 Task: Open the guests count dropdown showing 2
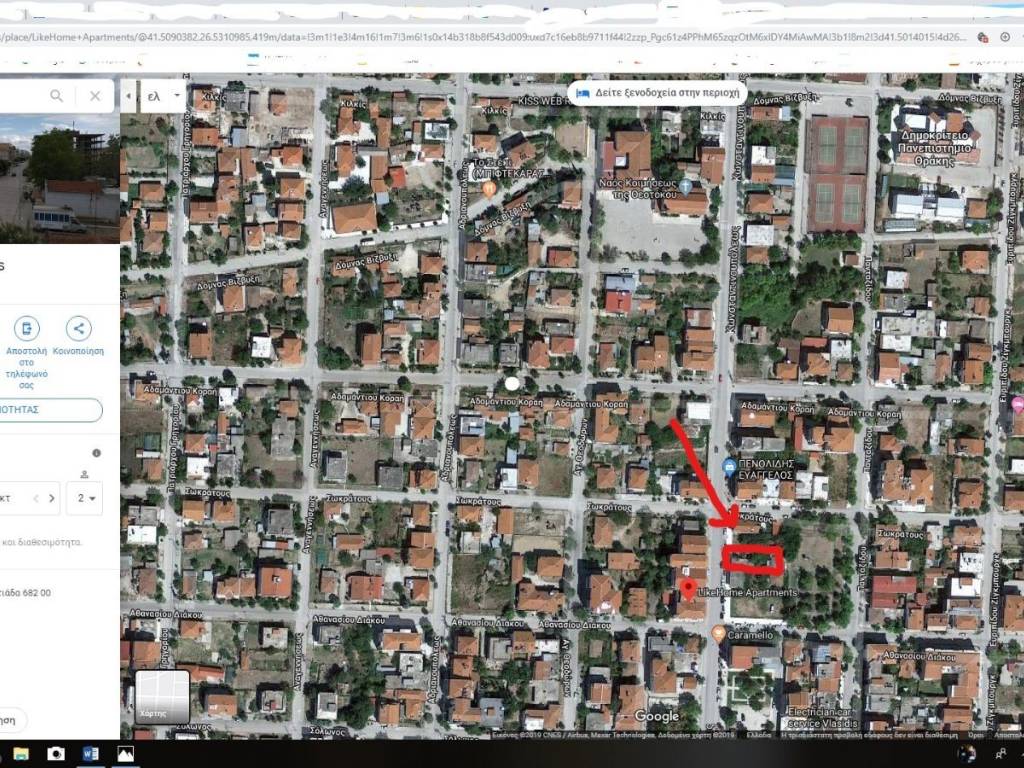click(x=84, y=498)
